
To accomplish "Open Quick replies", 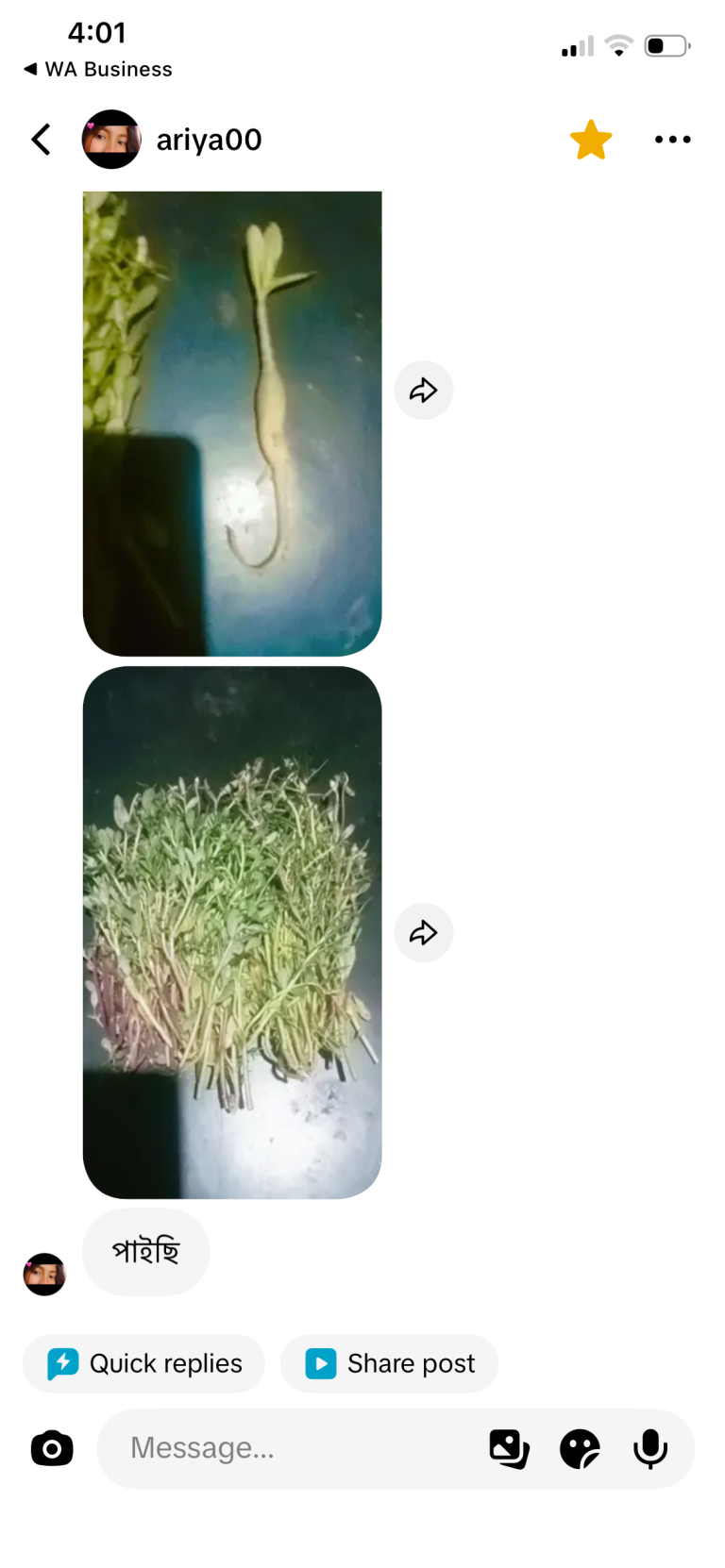I will tap(143, 1363).
